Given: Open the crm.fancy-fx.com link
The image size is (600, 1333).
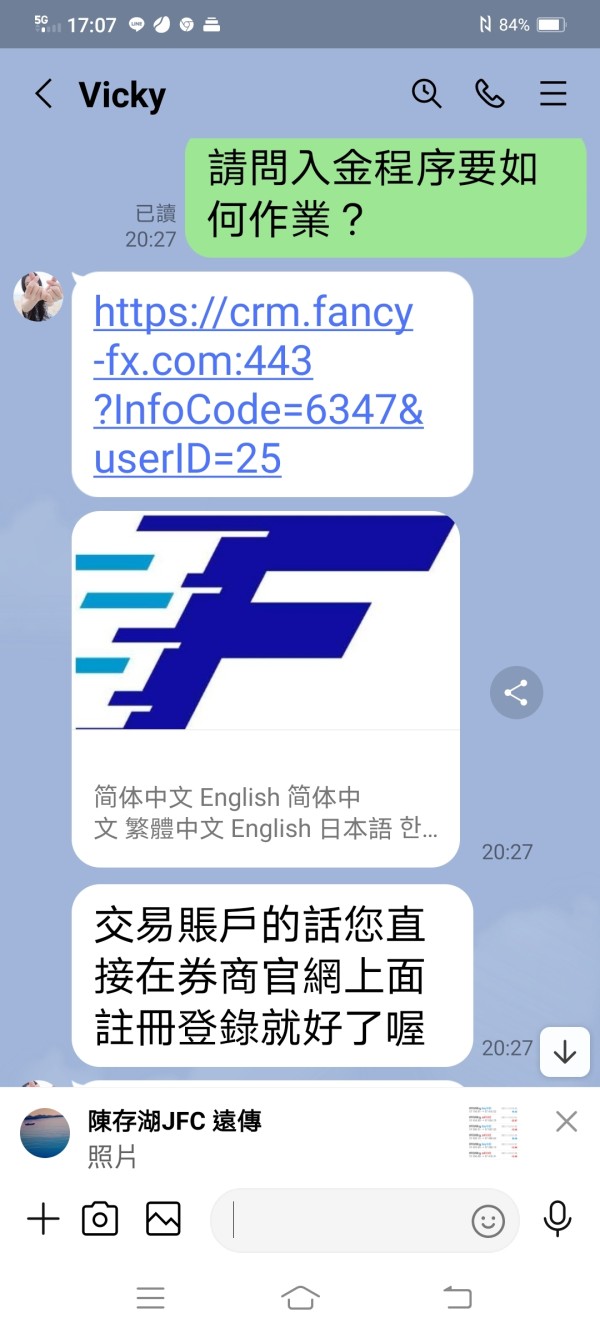Looking at the screenshot, I should coord(258,386).
